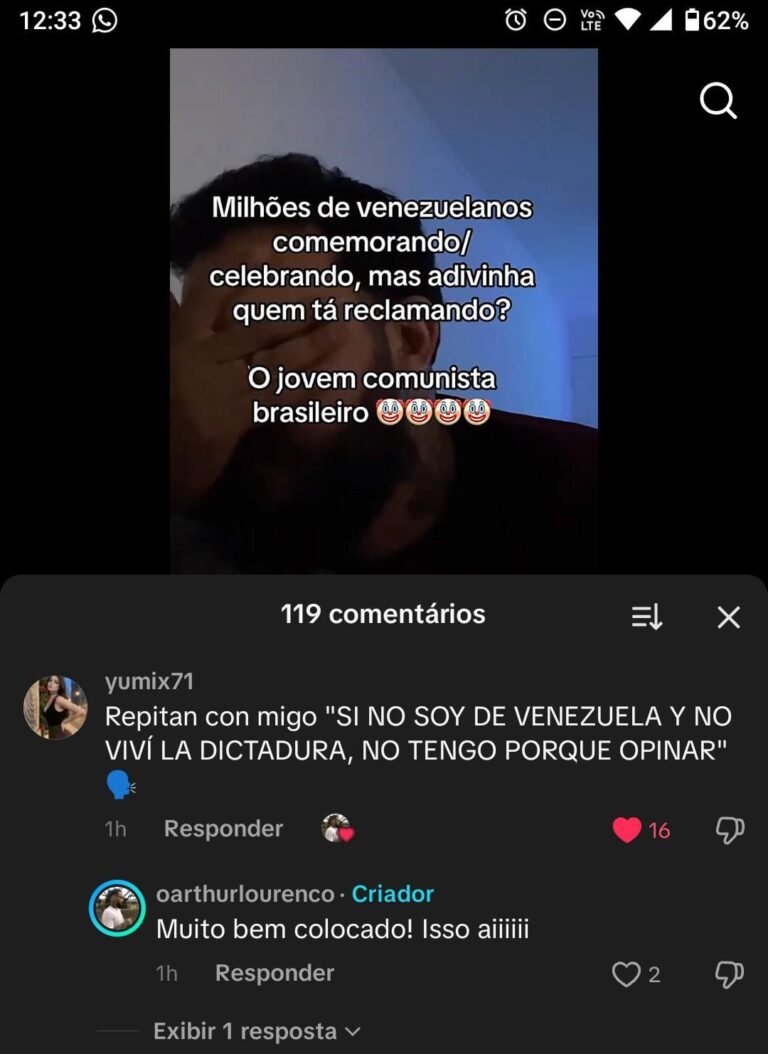Open oarthurlourenco's profile picture
The height and width of the screenshot is (1054, 768).
pyautogui.click(x=117, y=908)
